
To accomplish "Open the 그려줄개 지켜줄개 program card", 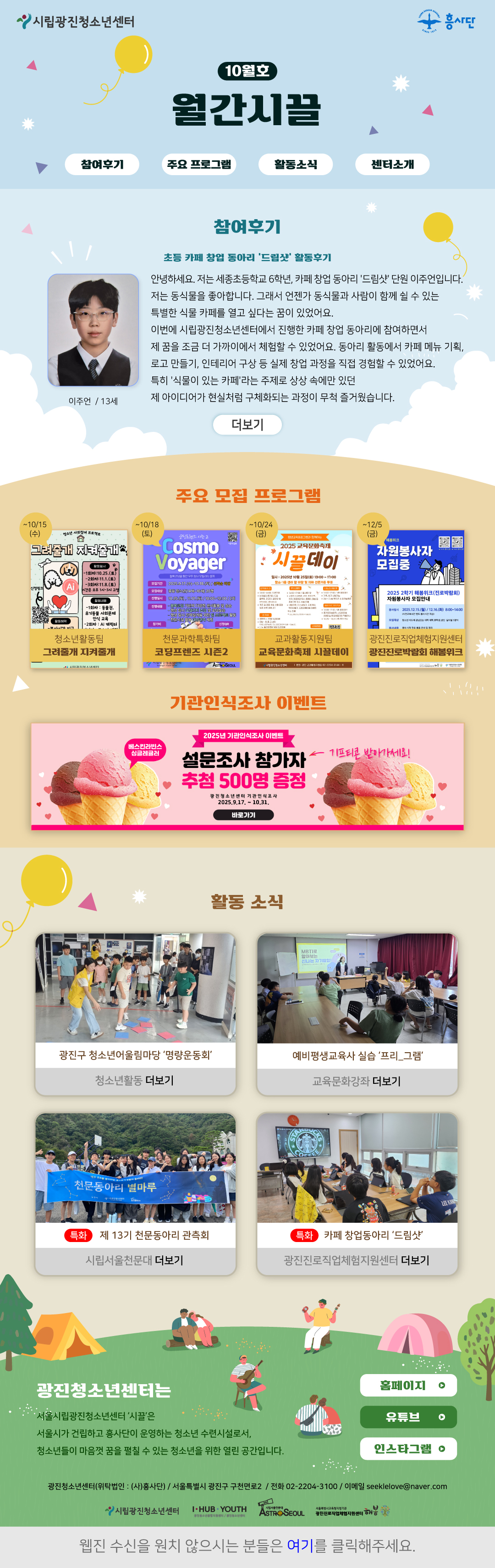I will (79, 599).
